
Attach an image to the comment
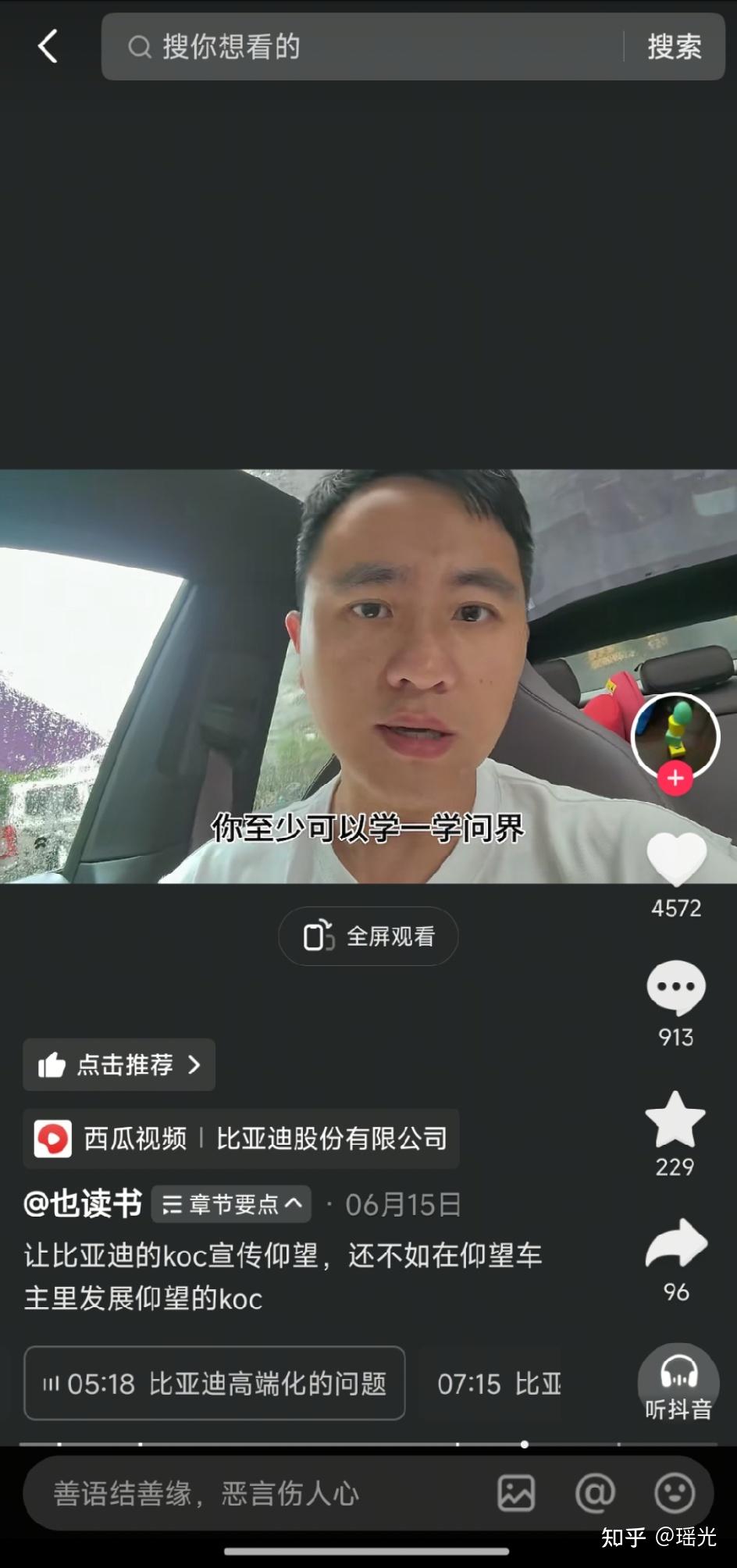516,1493
